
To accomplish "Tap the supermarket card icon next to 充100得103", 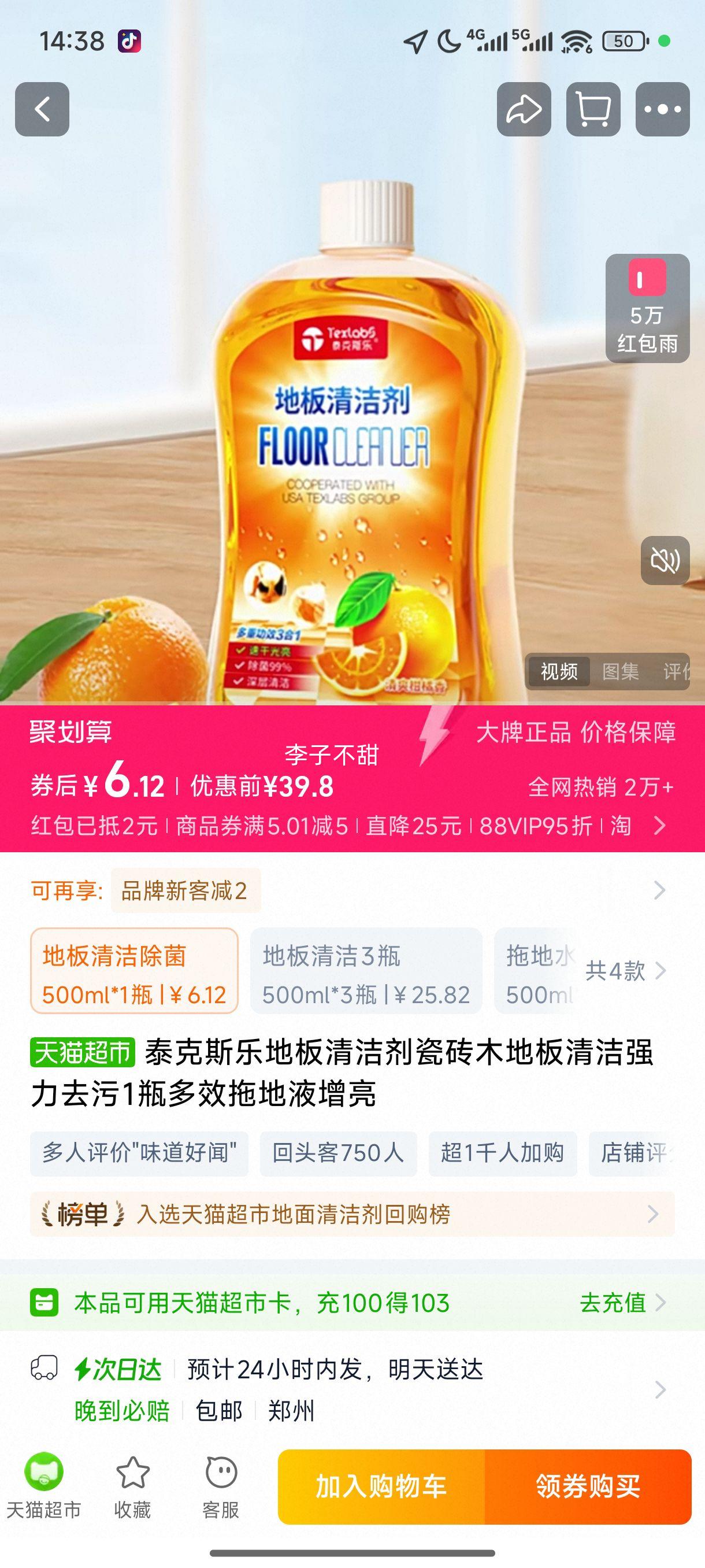I will (43, 1304).
